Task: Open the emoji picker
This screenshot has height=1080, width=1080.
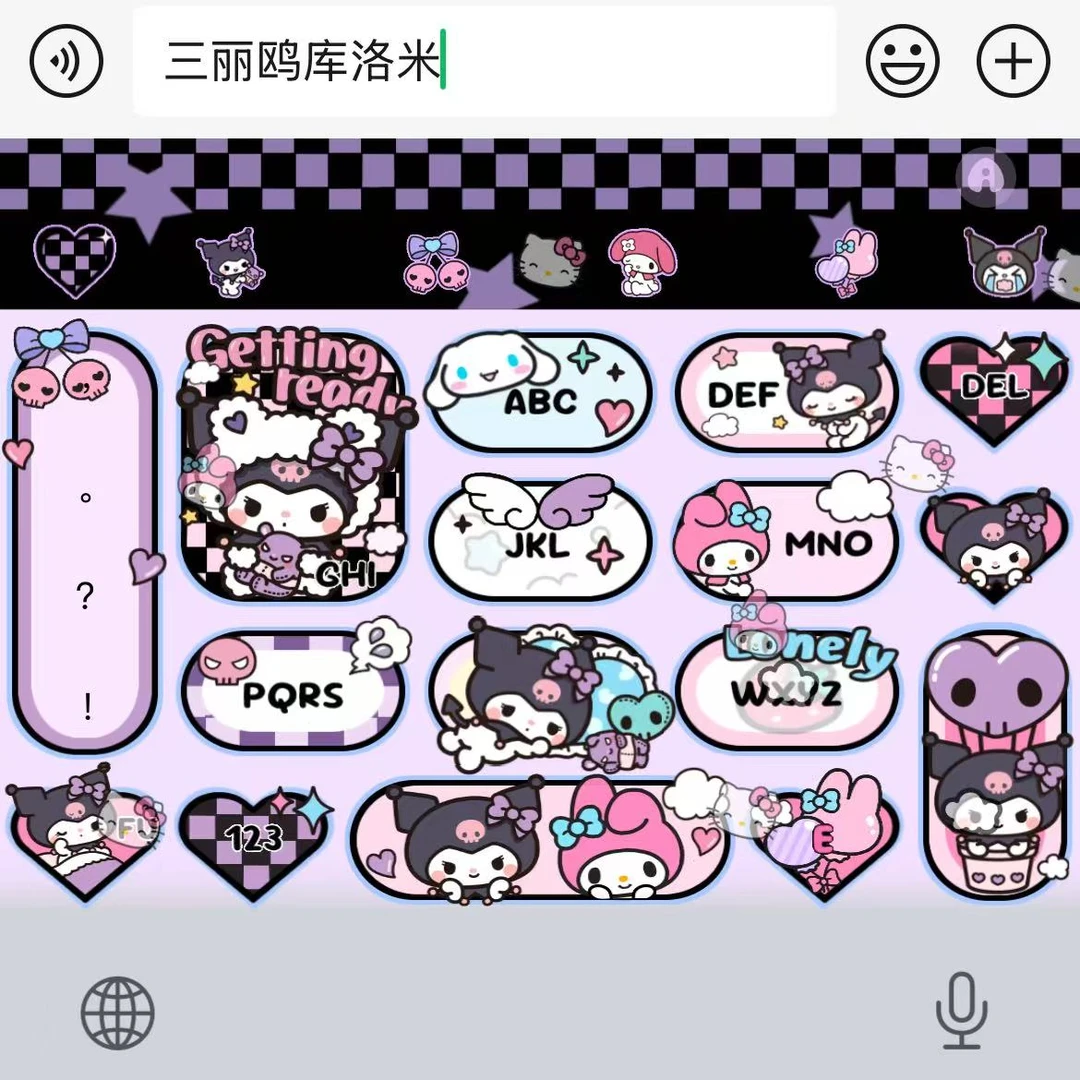Action: click(x=902, y=61)
